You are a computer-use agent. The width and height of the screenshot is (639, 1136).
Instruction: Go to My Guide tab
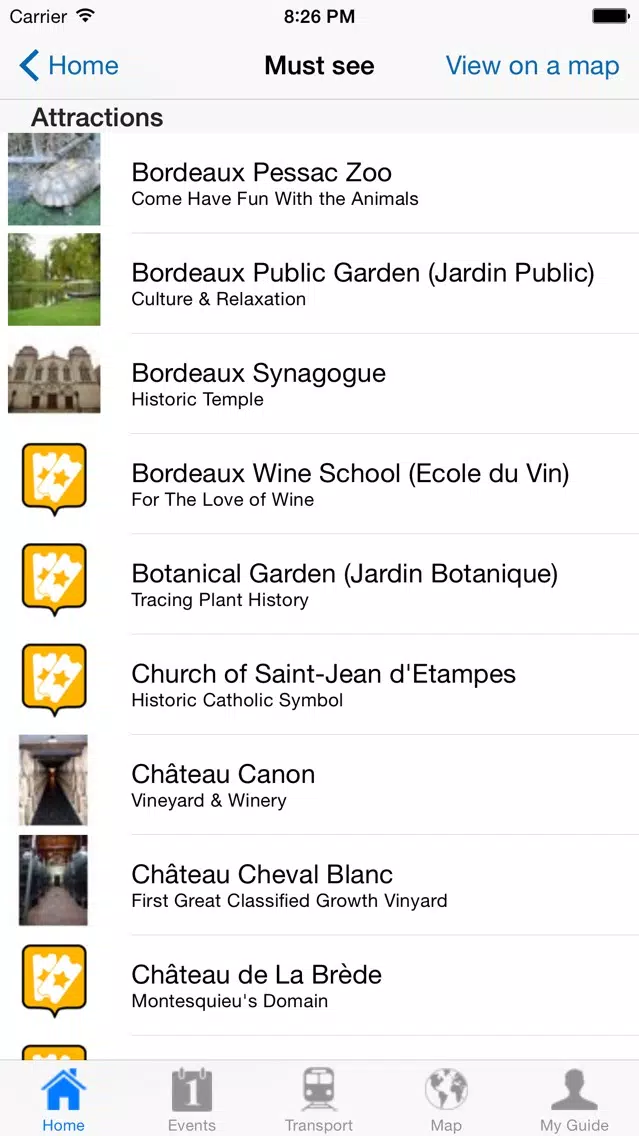(x=575, y=1099)
